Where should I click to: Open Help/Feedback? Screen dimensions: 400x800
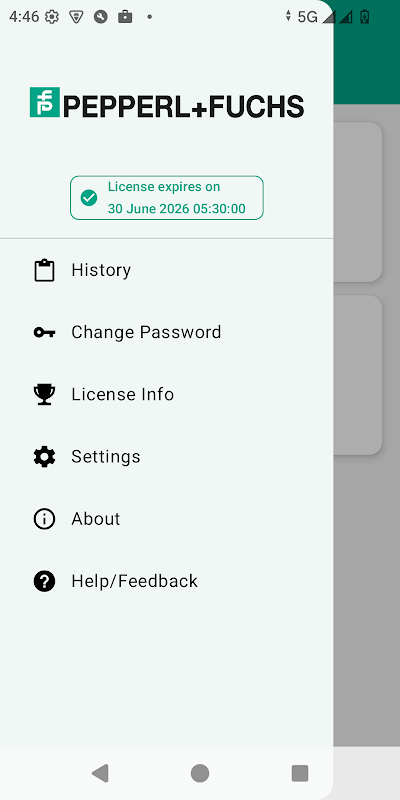(166, 581)
